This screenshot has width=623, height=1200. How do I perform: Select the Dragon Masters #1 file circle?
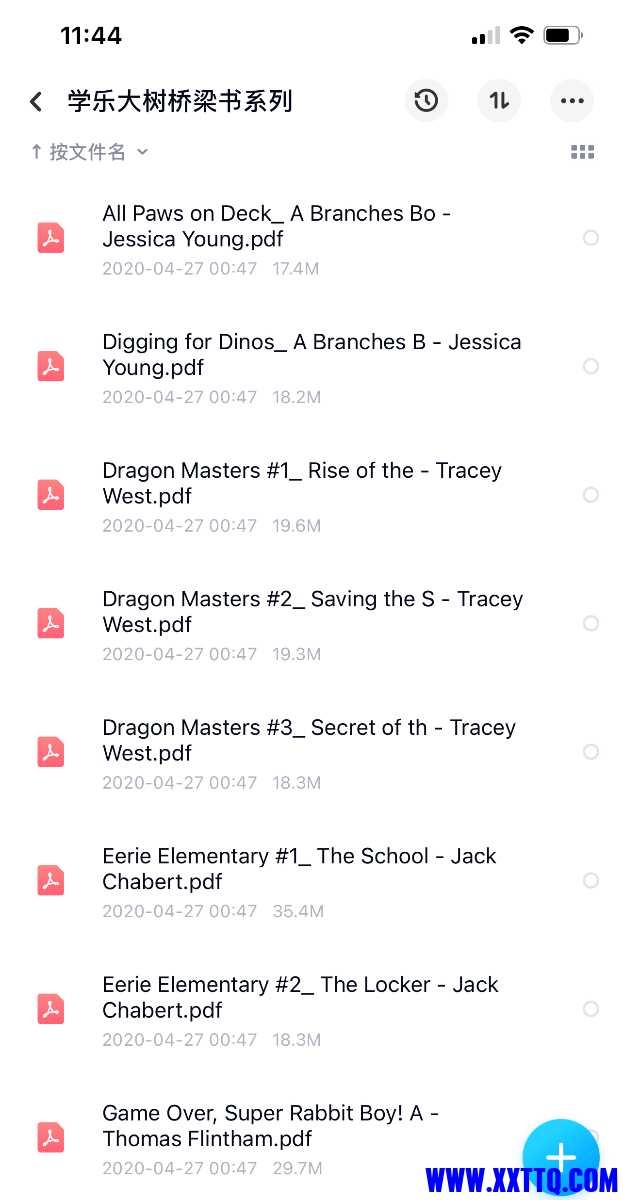pos(591,495)
